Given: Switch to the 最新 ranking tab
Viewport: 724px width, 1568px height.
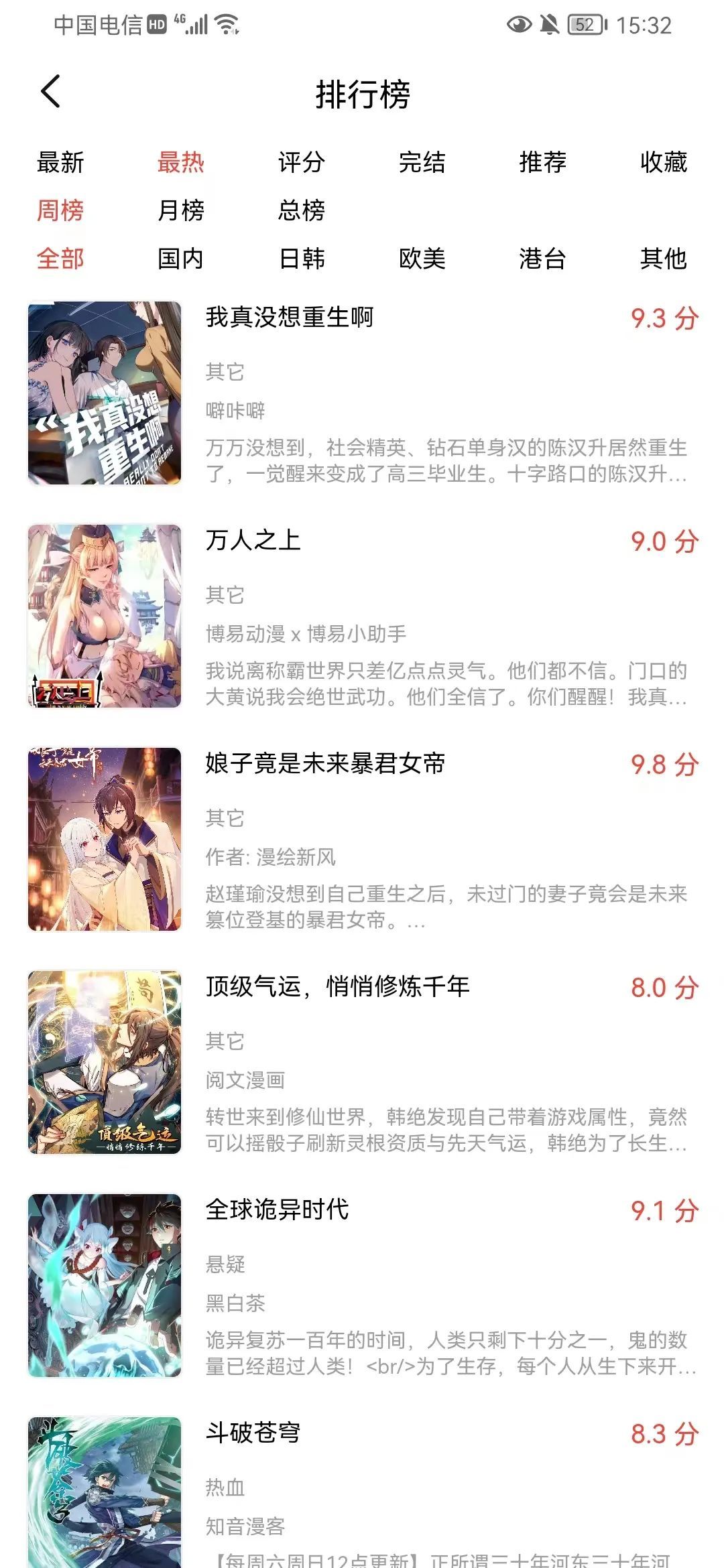Looking at the screenshot, I should pyautogui.click(x=60, y=163).
